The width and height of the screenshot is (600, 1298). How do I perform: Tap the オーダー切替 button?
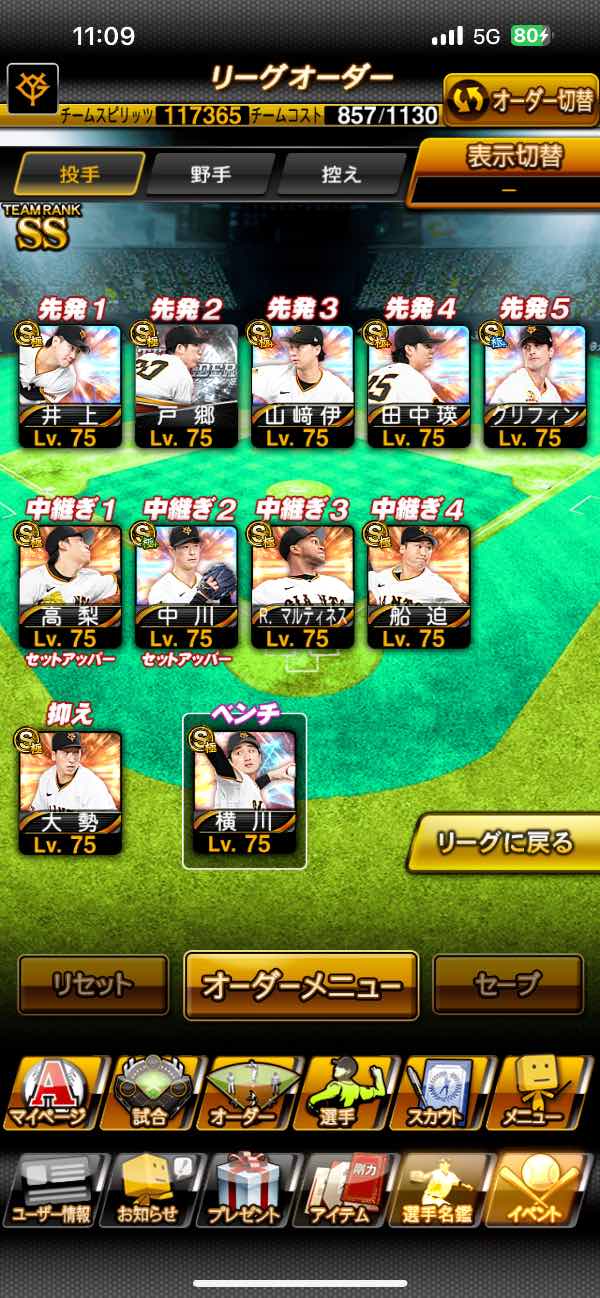tap(520, 99)
